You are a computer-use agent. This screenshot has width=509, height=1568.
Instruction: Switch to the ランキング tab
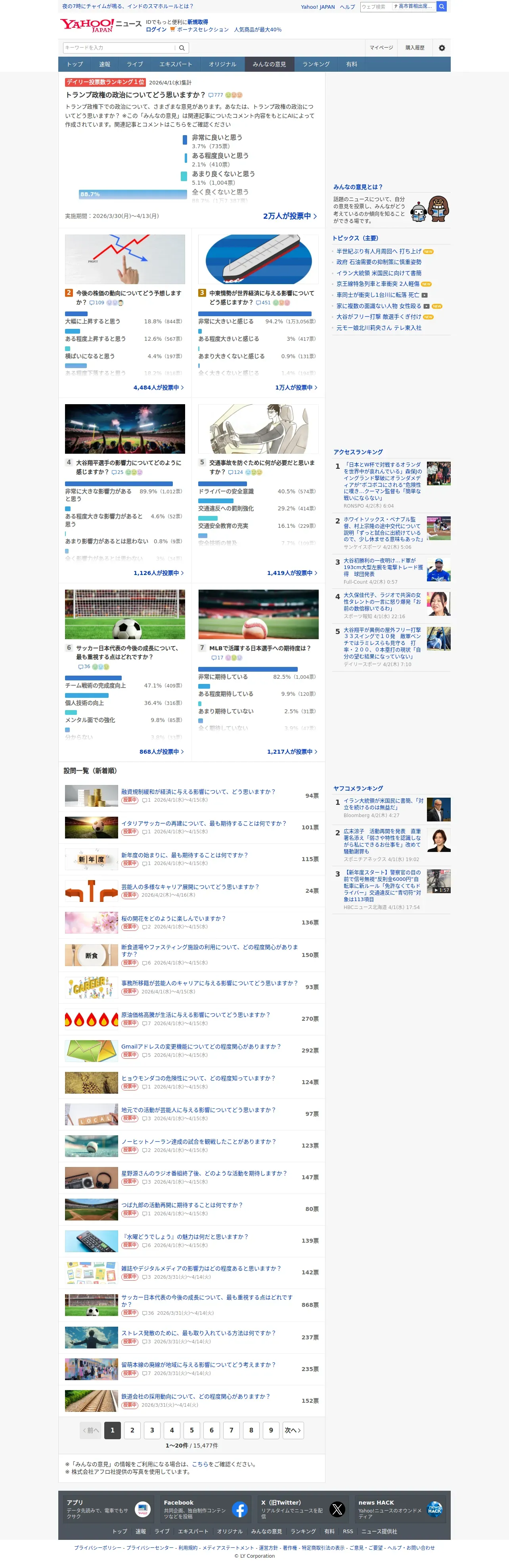point(316,64)
